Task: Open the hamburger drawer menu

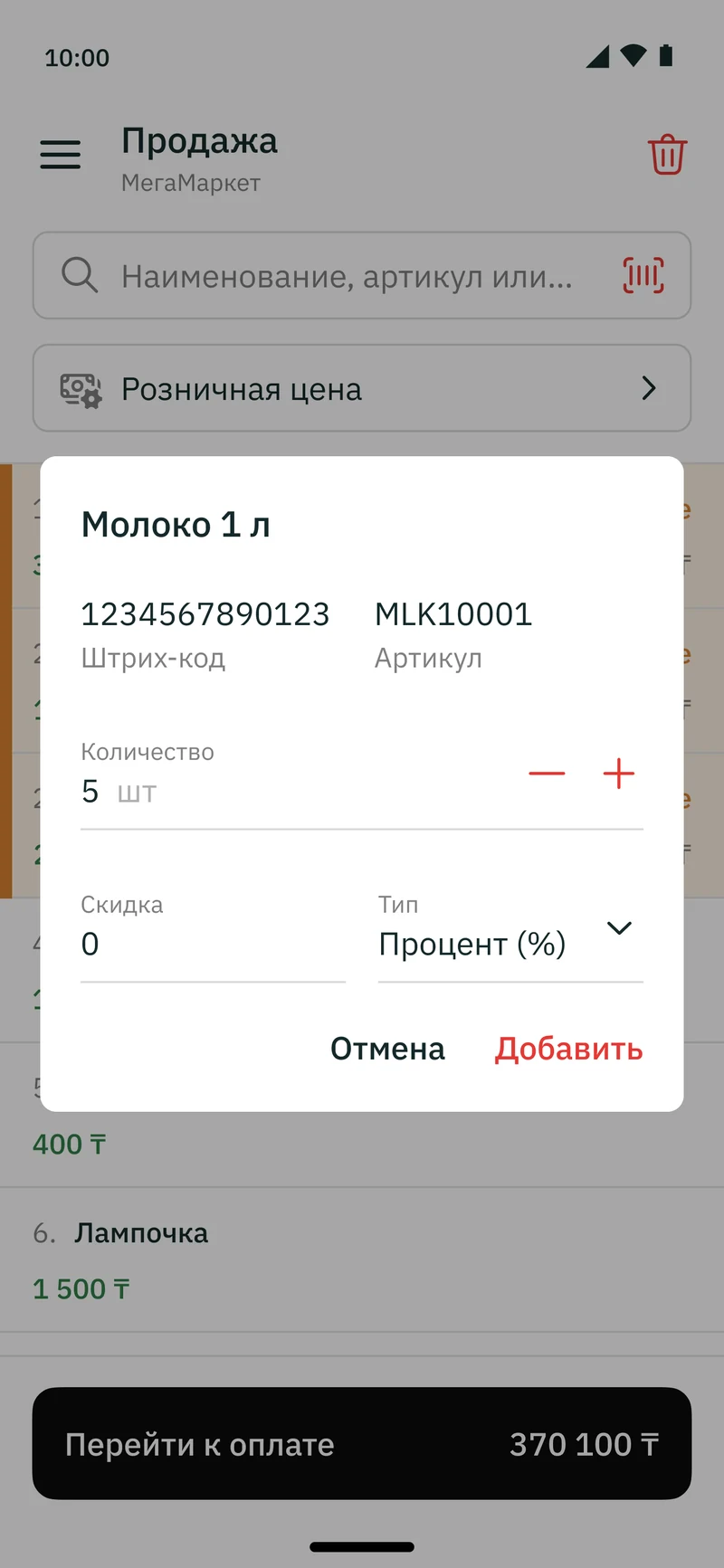Action: (x=61, y=155)
